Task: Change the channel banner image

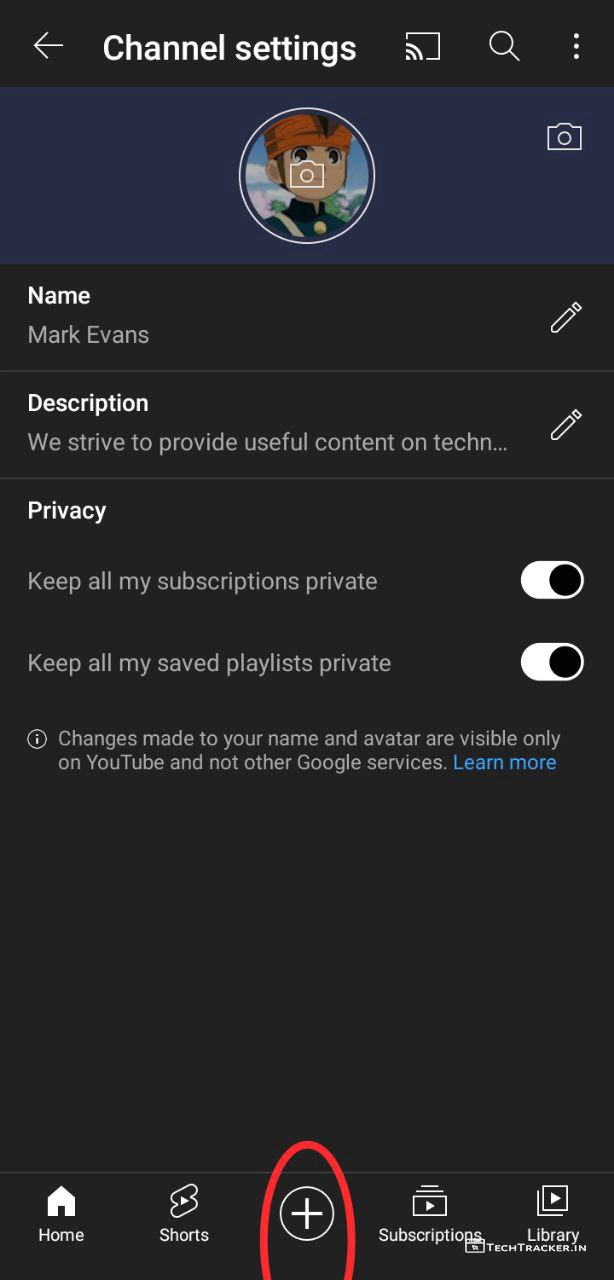Action: pos(564,137)
